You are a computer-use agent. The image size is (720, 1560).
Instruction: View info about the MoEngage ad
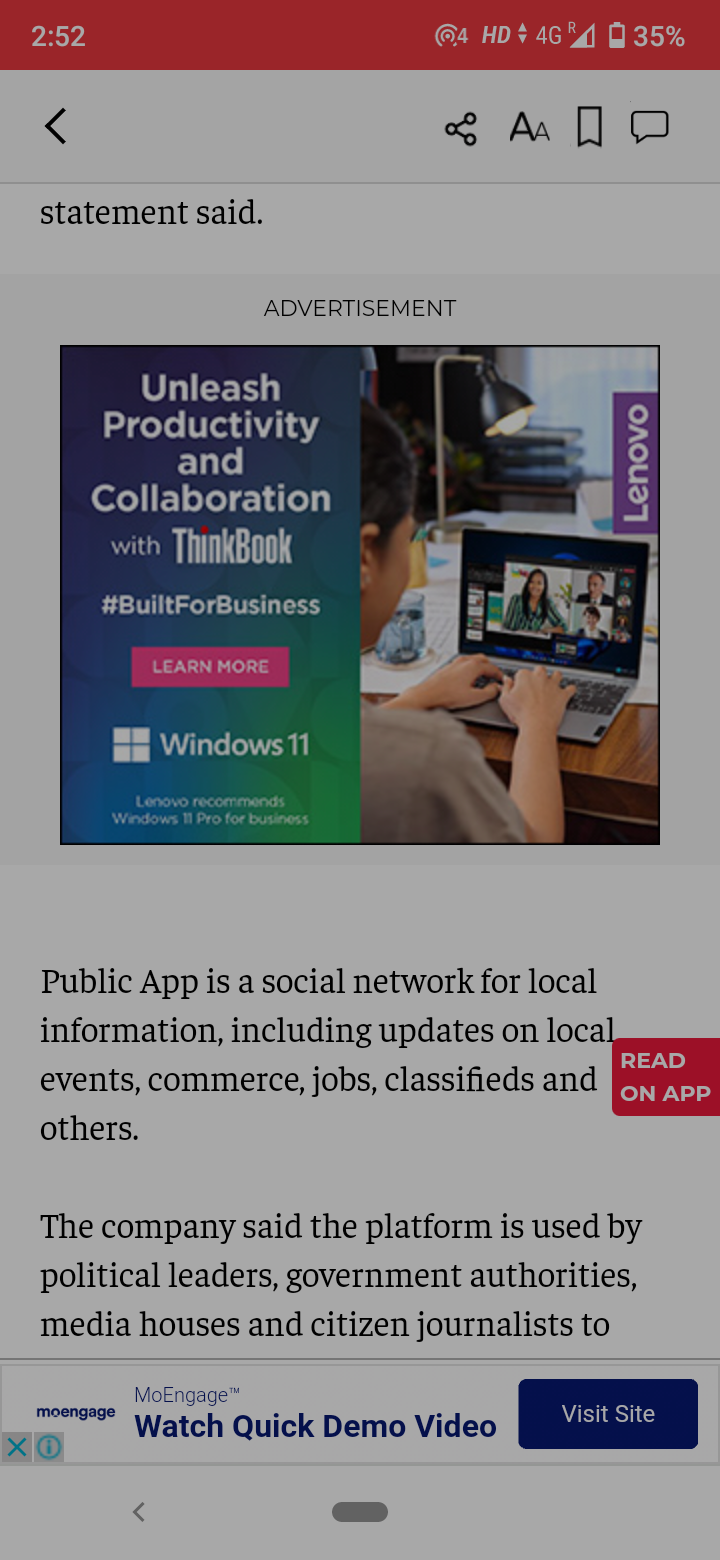49,1446
